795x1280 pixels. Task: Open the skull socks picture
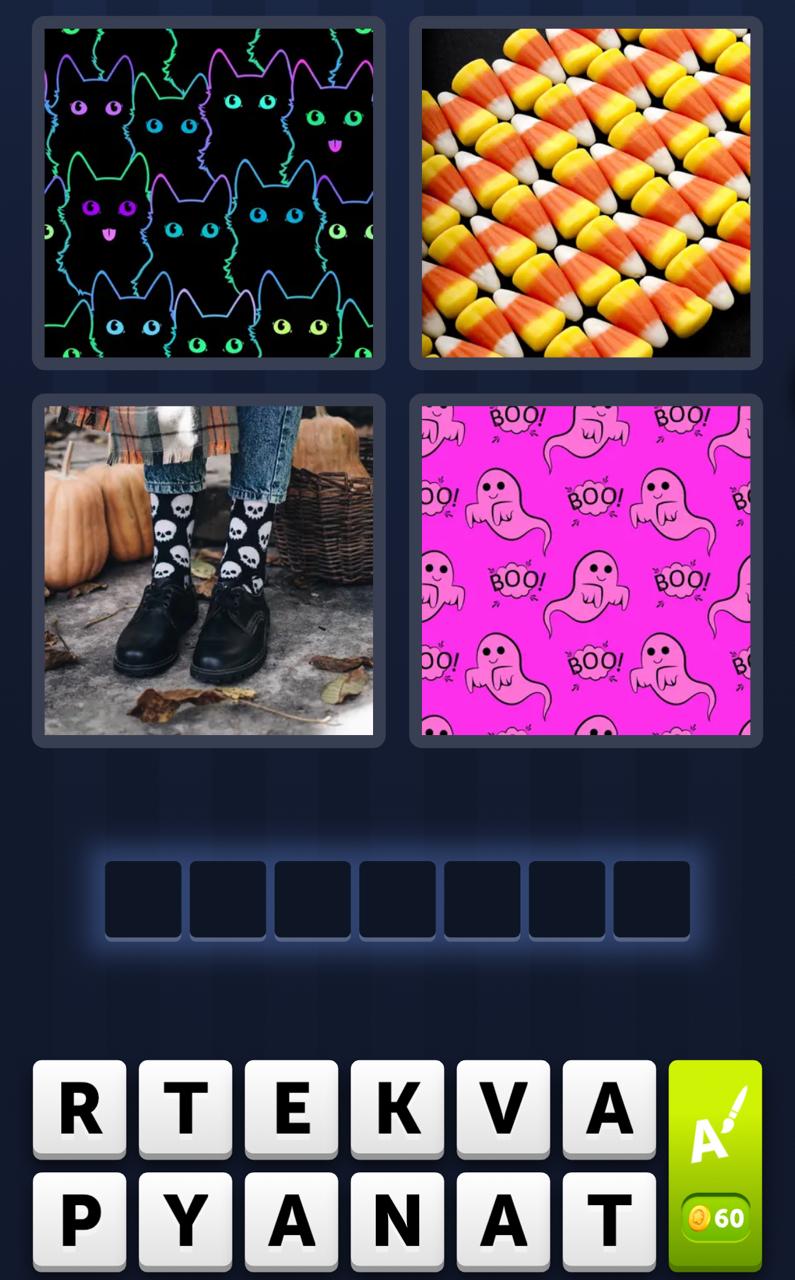[209, 570]
